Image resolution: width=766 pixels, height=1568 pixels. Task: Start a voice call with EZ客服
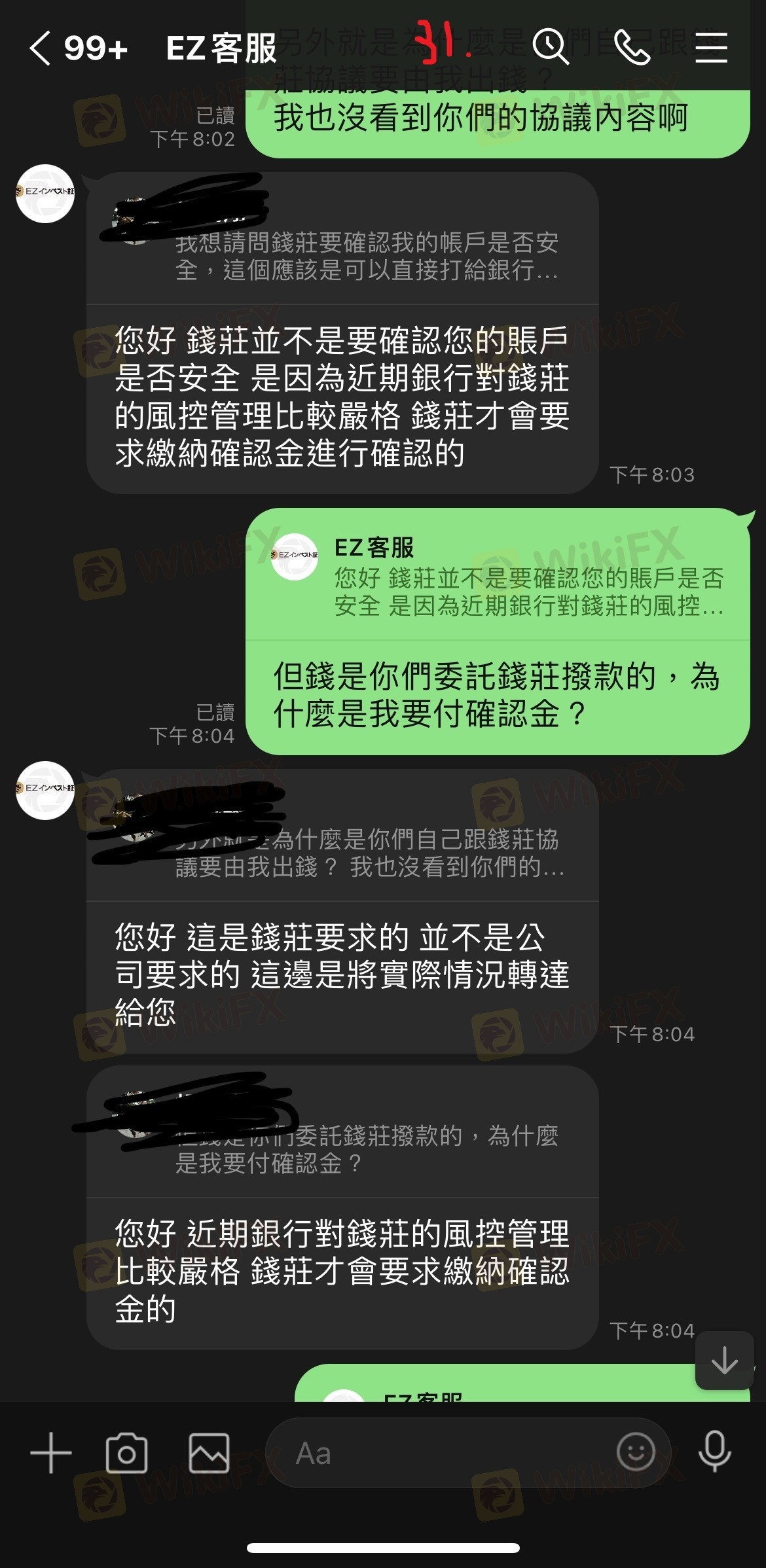click(x=632, y=47)
